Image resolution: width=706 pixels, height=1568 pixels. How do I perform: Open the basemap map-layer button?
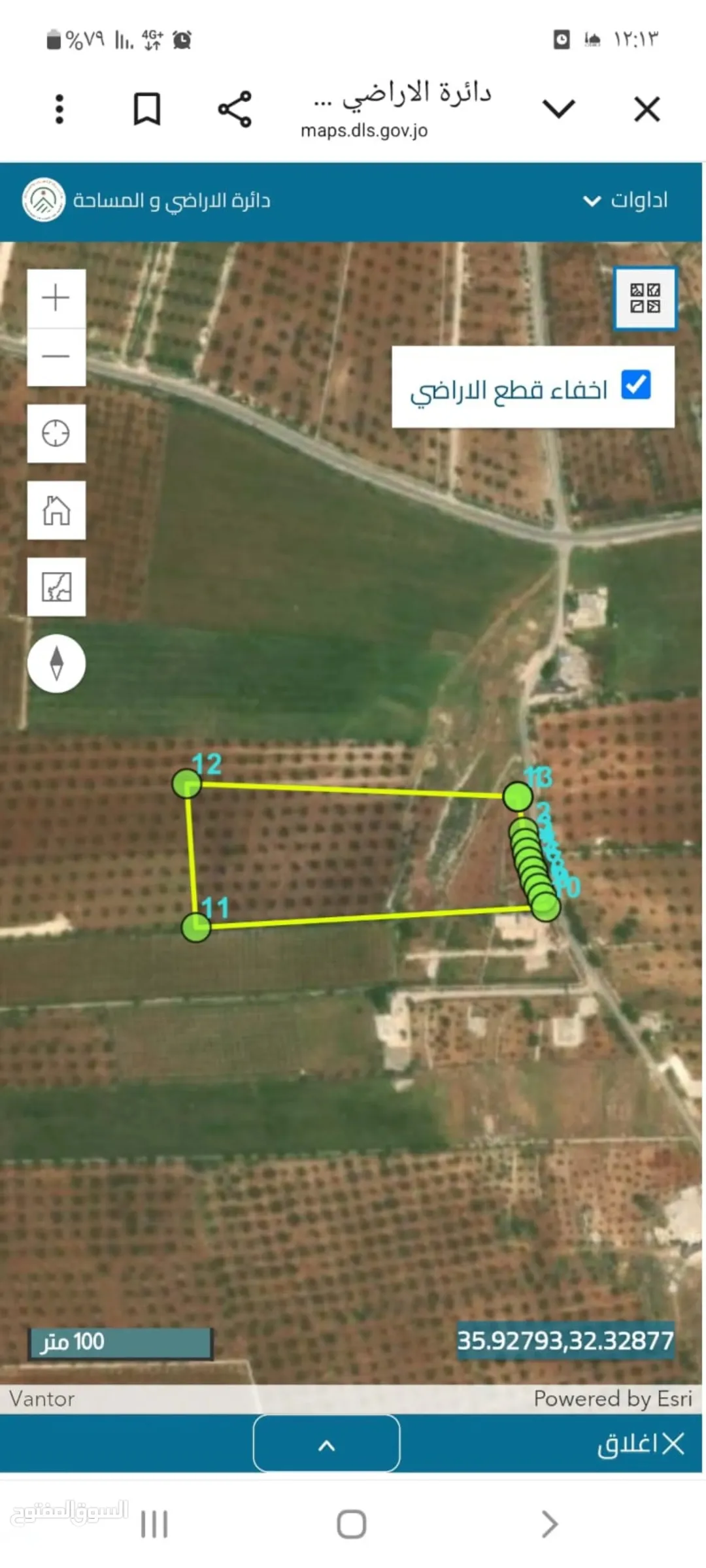click(56, 587)
